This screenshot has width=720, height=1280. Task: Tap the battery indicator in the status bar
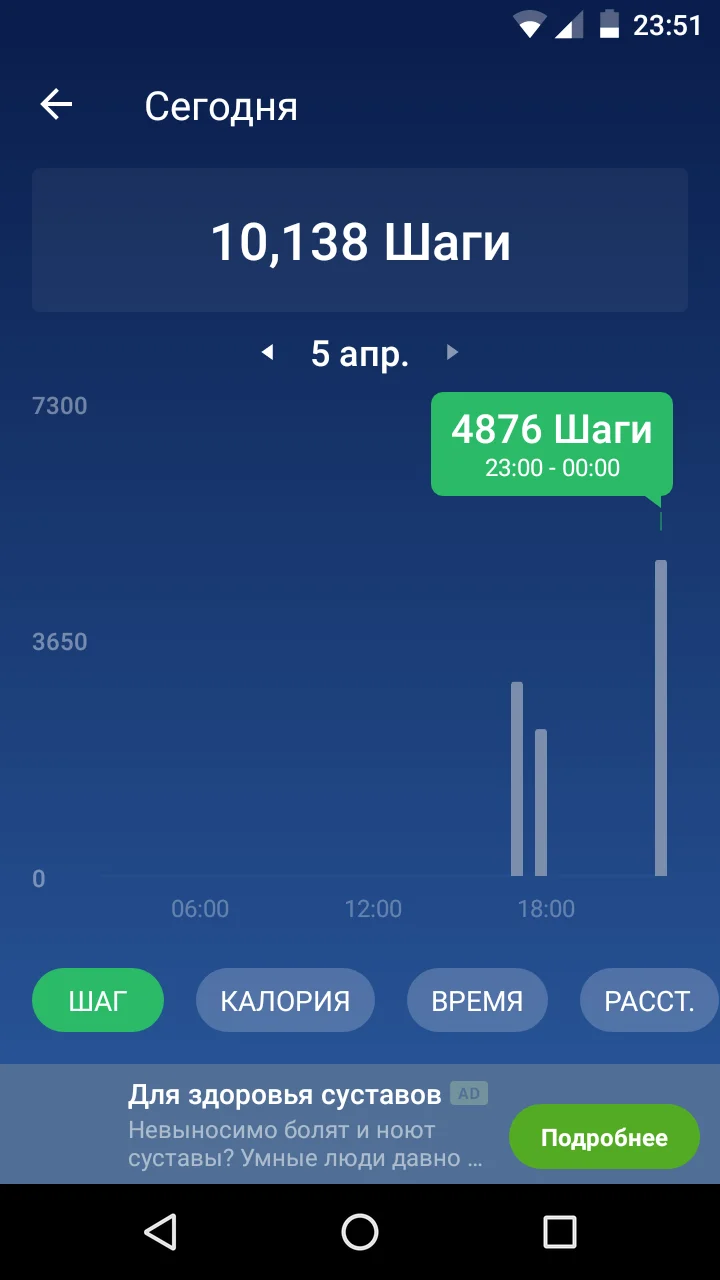click(612, 24)
